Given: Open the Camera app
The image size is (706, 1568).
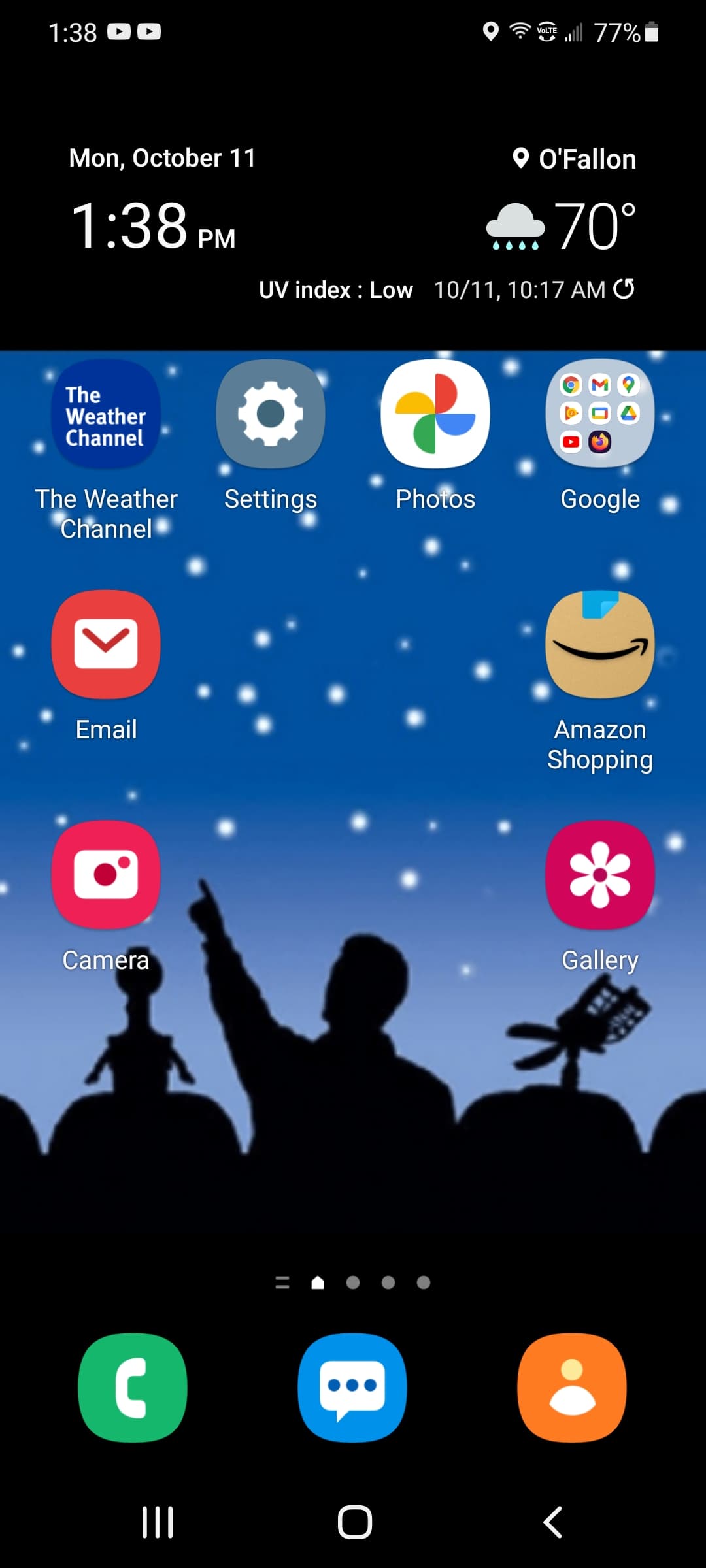Looking at the screenshot, I should [106, 875].
